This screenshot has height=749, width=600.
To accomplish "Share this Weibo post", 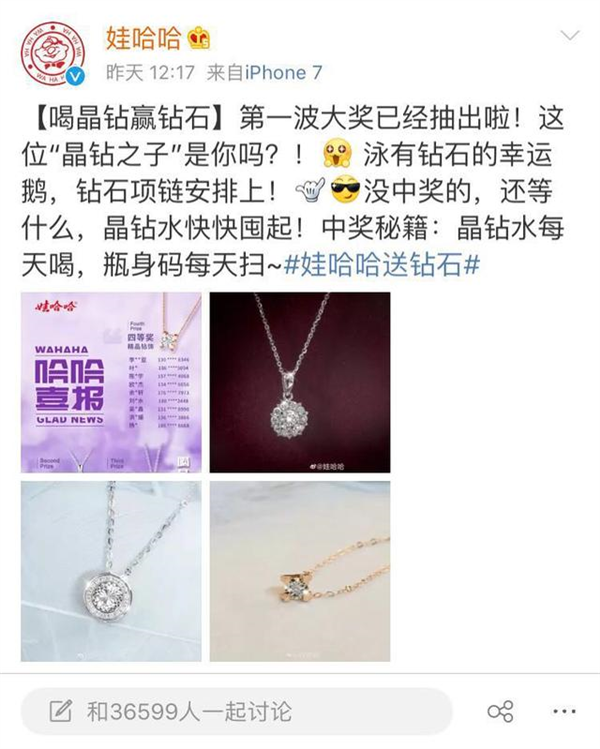I will point(500,713).
